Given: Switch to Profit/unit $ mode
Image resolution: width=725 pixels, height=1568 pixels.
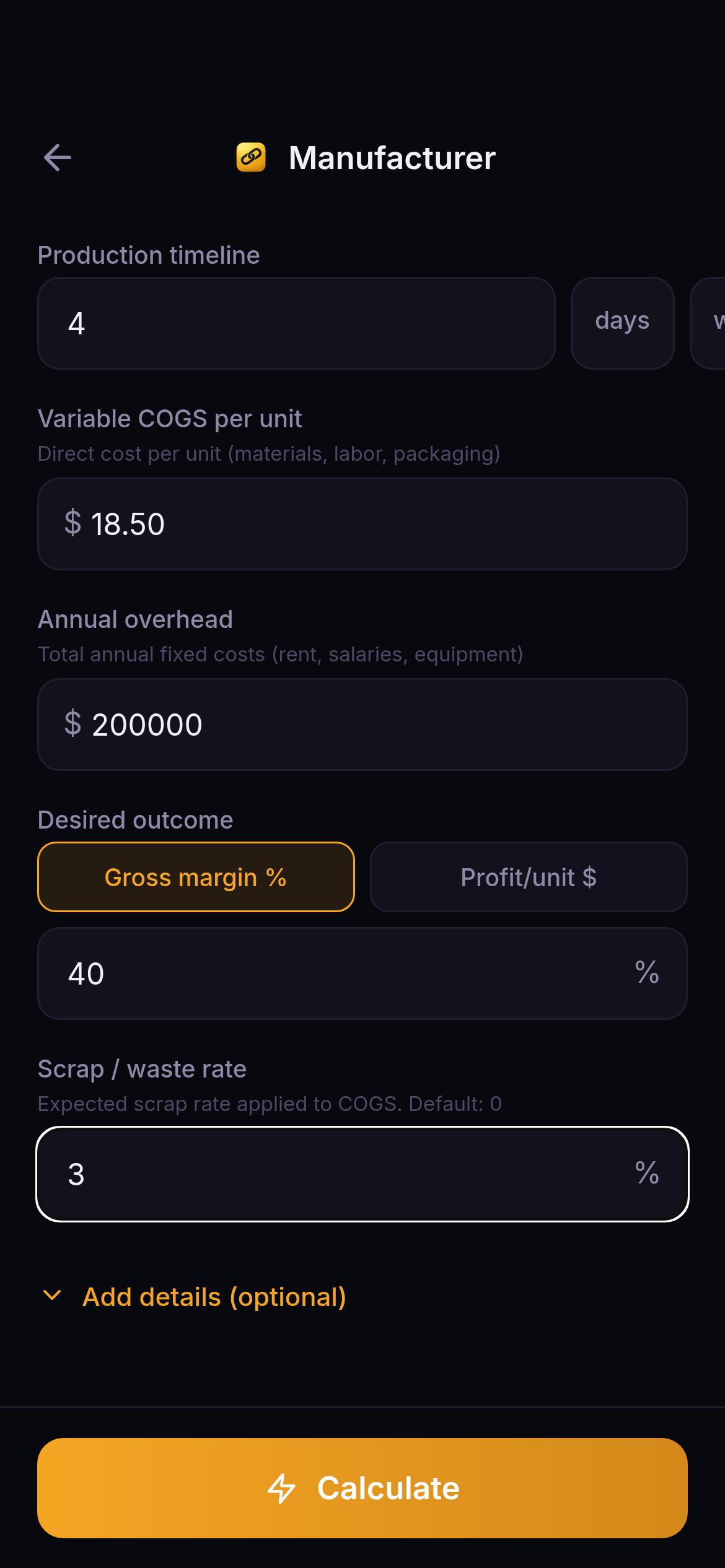Looking at the screenshot, I should click(529, 877).
